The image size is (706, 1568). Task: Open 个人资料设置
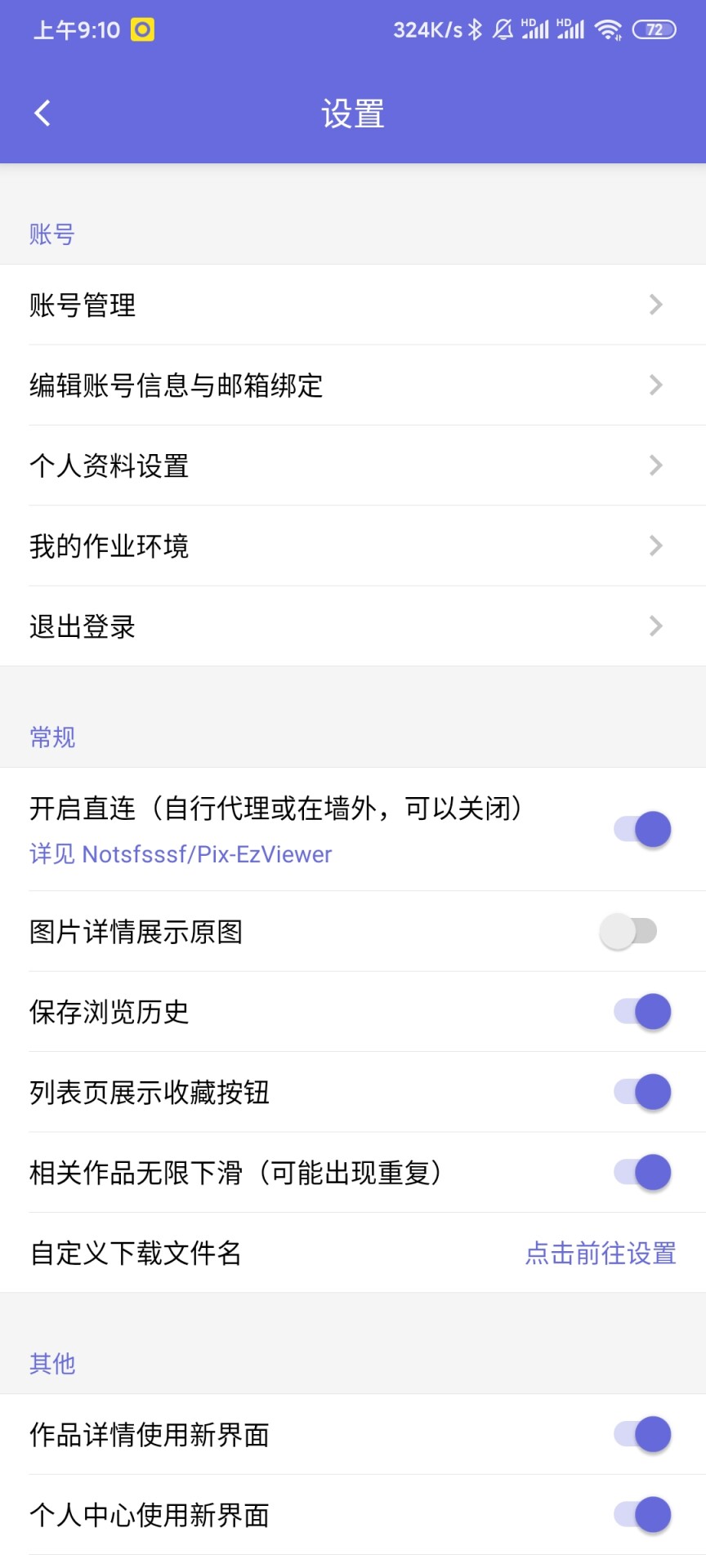point(353,465)
